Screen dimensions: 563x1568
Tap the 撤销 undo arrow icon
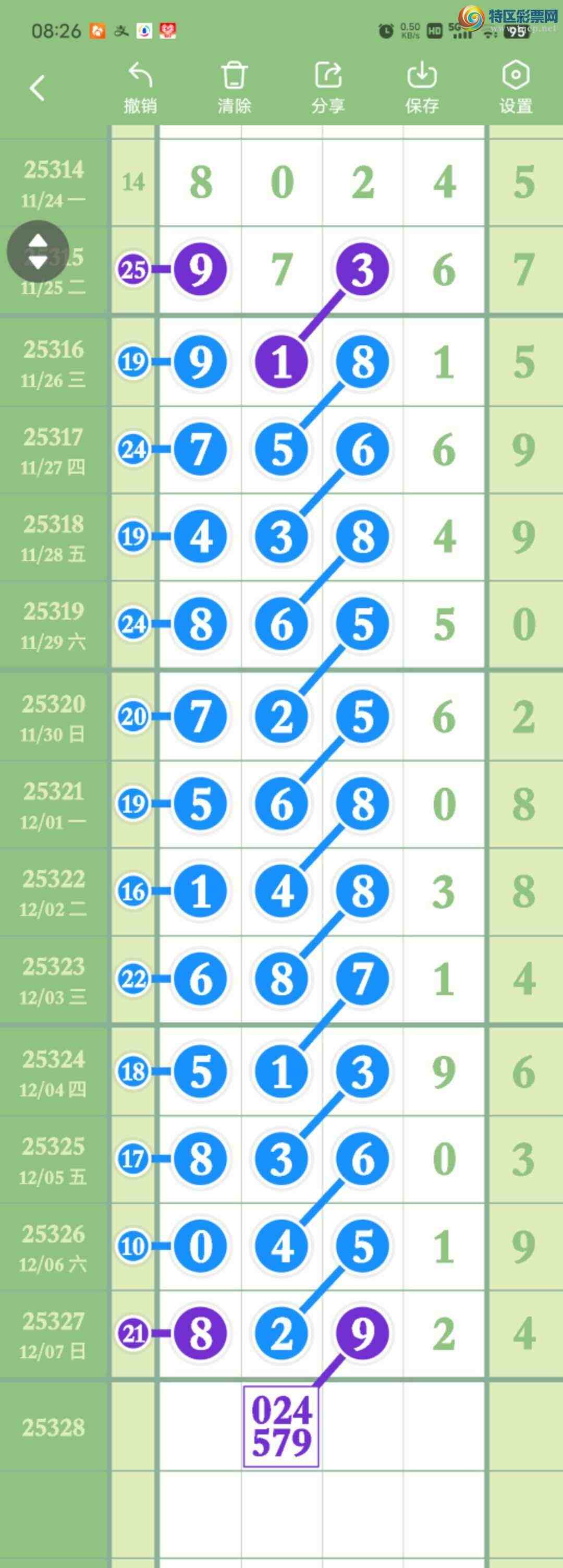[x=140, y=76]
